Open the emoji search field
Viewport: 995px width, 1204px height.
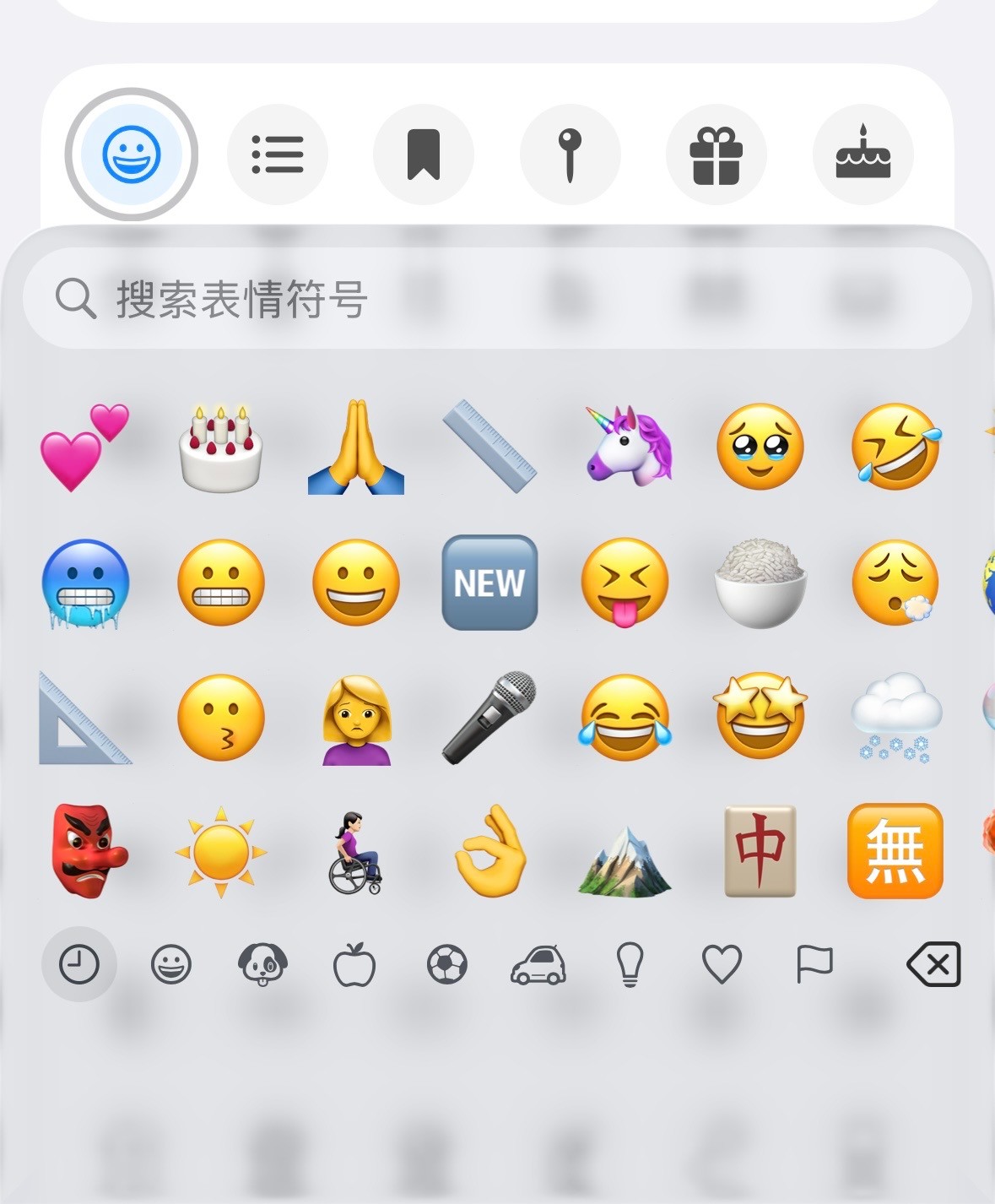tap(498, 299)
